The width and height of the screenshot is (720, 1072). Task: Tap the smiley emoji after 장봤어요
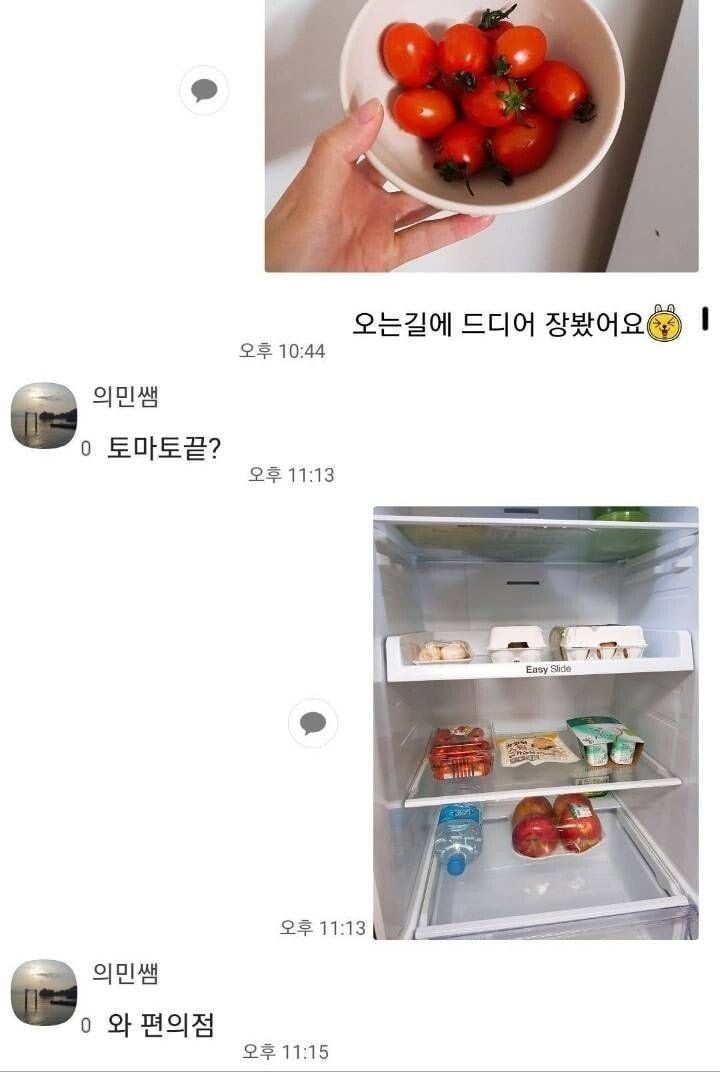click(664, 320)
